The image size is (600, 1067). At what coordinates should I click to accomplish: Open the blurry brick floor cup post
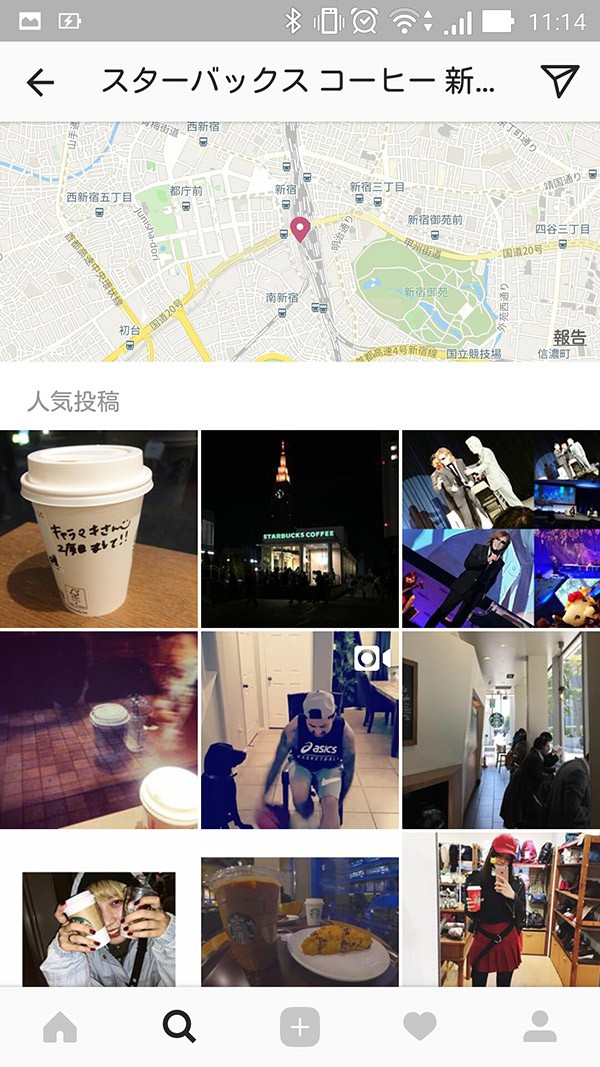[x=98, y=730]
